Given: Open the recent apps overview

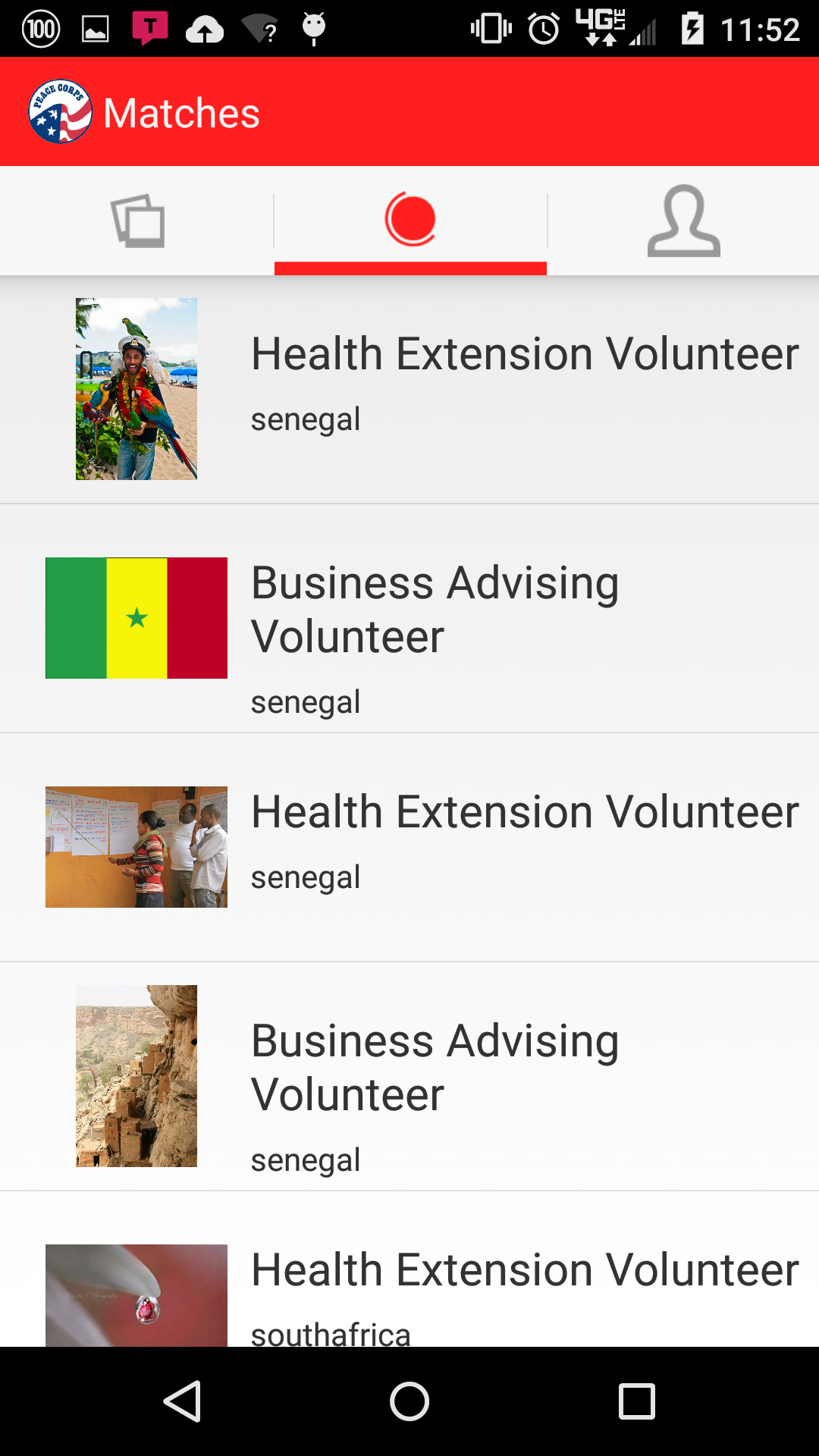Looking at the screenshot, I should (637, 1401).
